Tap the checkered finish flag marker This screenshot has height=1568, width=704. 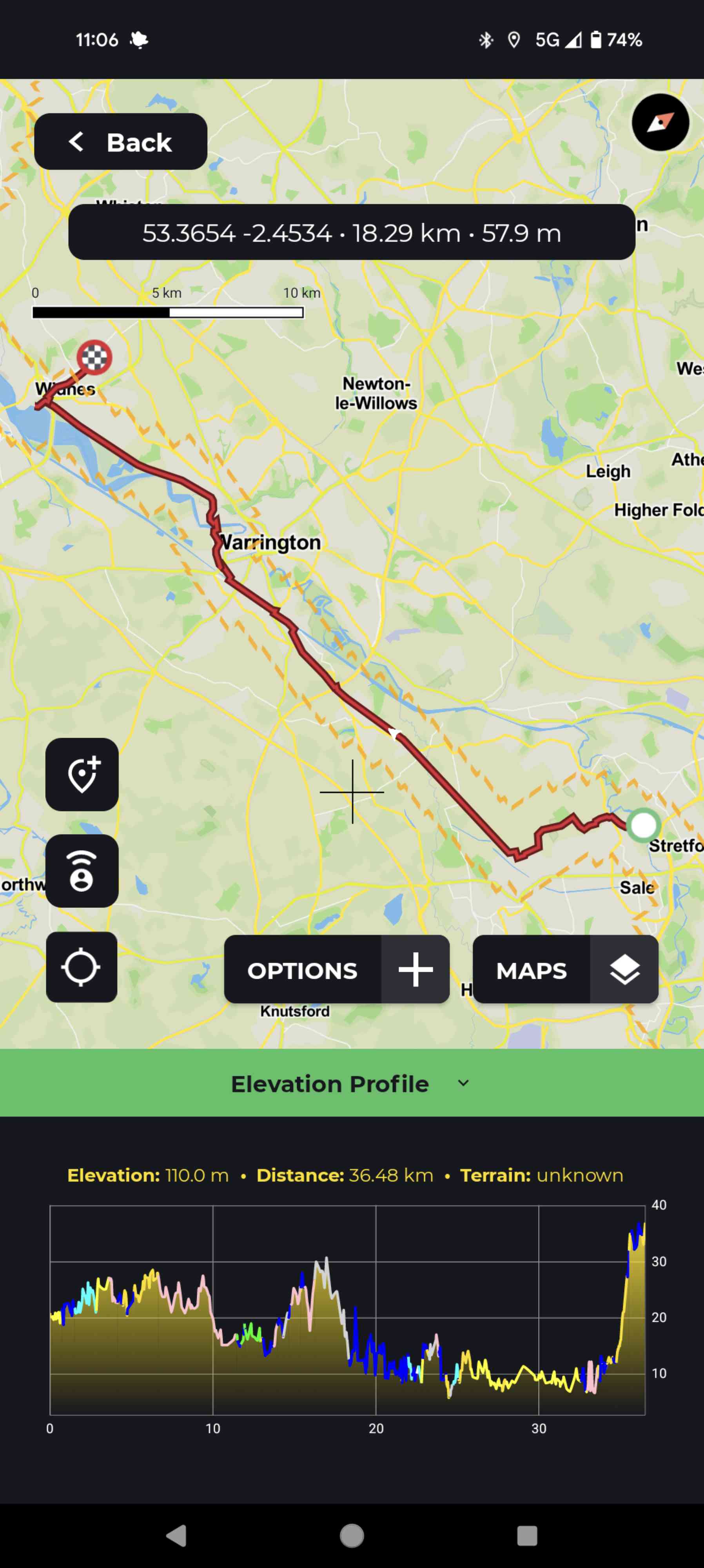(x=94, y=357)
